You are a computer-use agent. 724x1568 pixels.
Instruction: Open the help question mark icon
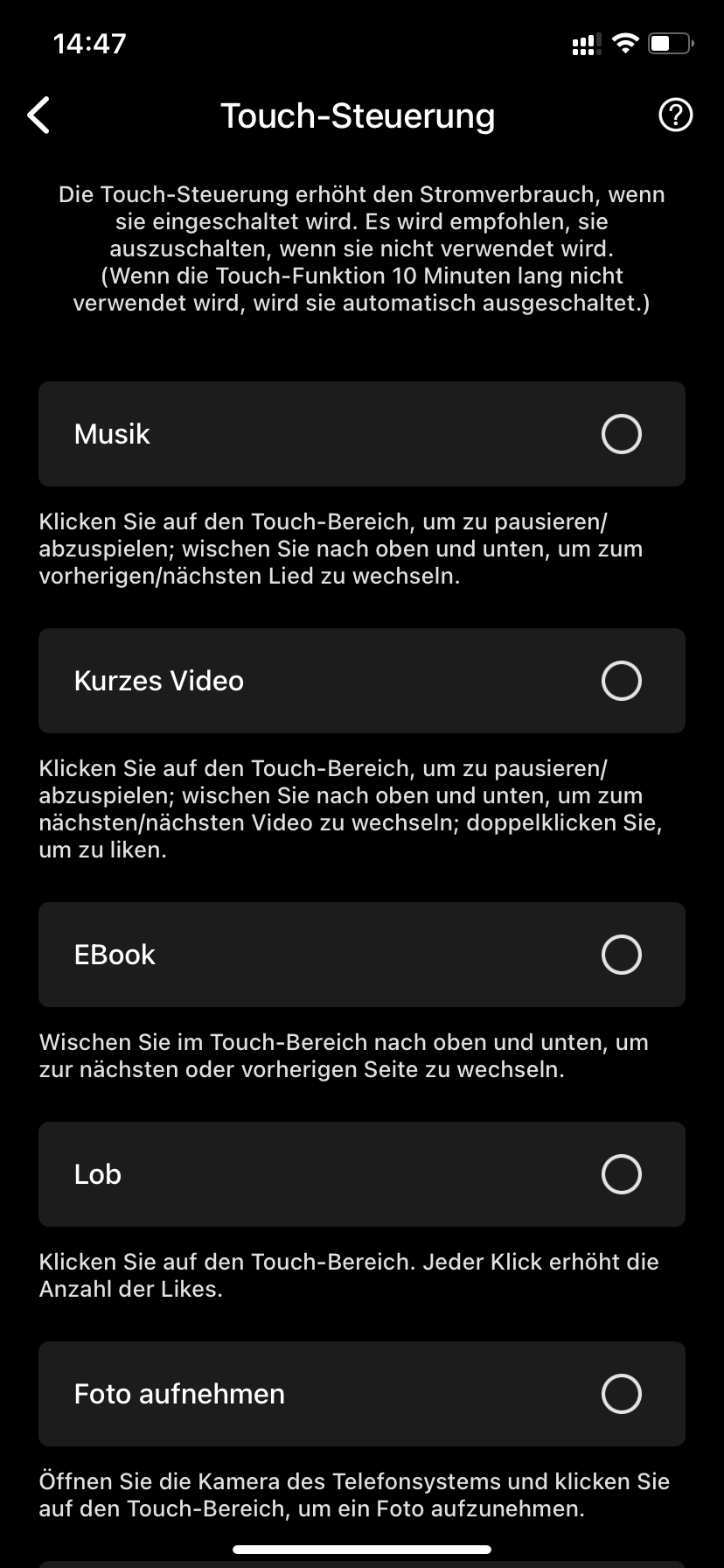675,115
